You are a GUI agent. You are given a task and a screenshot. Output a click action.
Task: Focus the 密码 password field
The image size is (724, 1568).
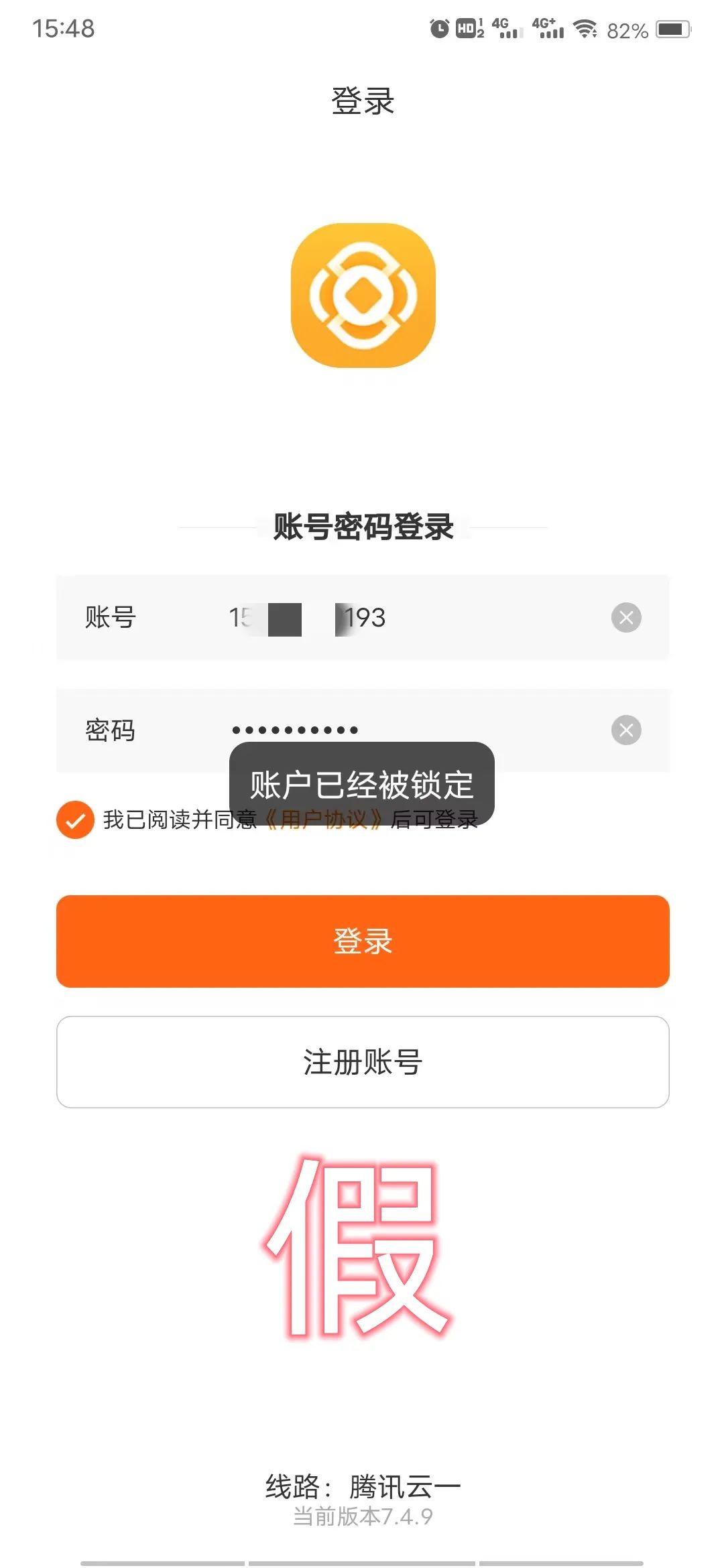[416, 730]
